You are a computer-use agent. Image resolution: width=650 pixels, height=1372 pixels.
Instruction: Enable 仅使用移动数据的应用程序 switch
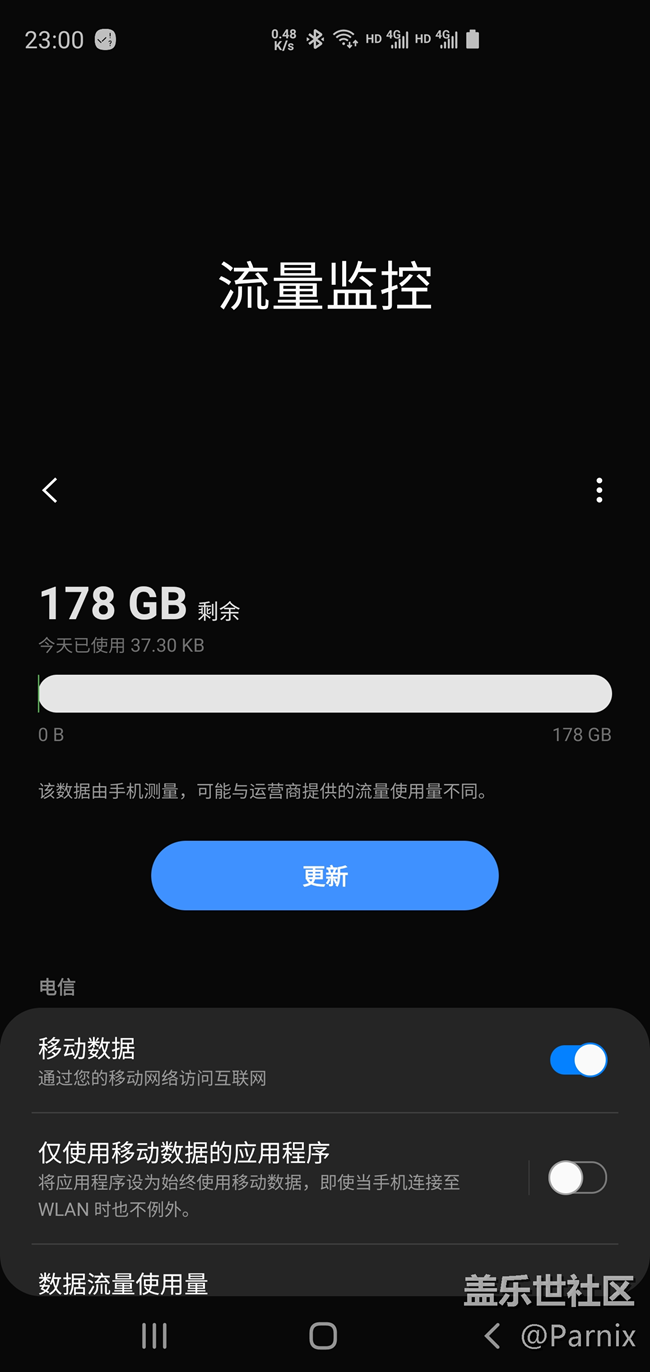coord(577,1178)
